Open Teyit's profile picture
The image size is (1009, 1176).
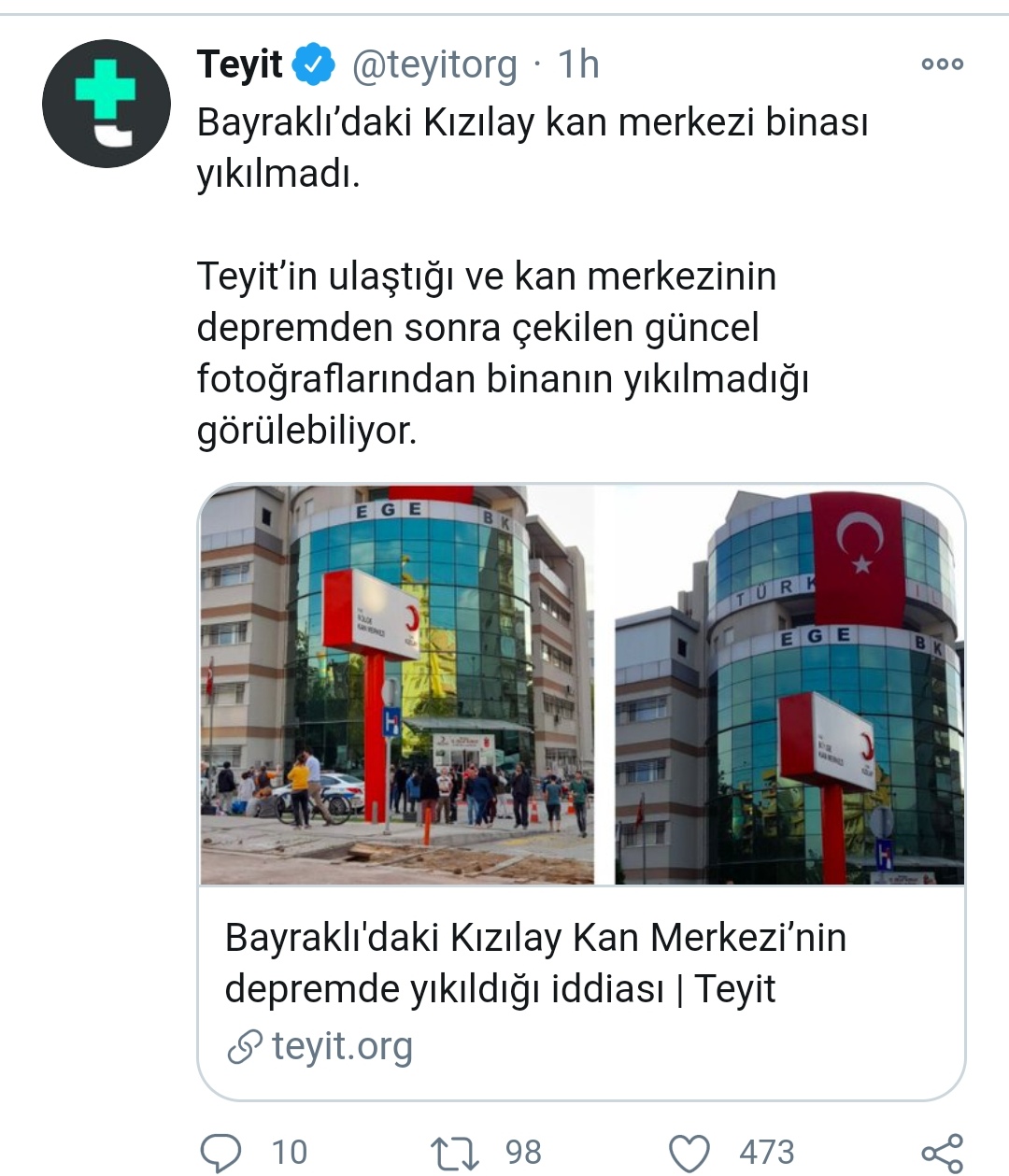106,104
